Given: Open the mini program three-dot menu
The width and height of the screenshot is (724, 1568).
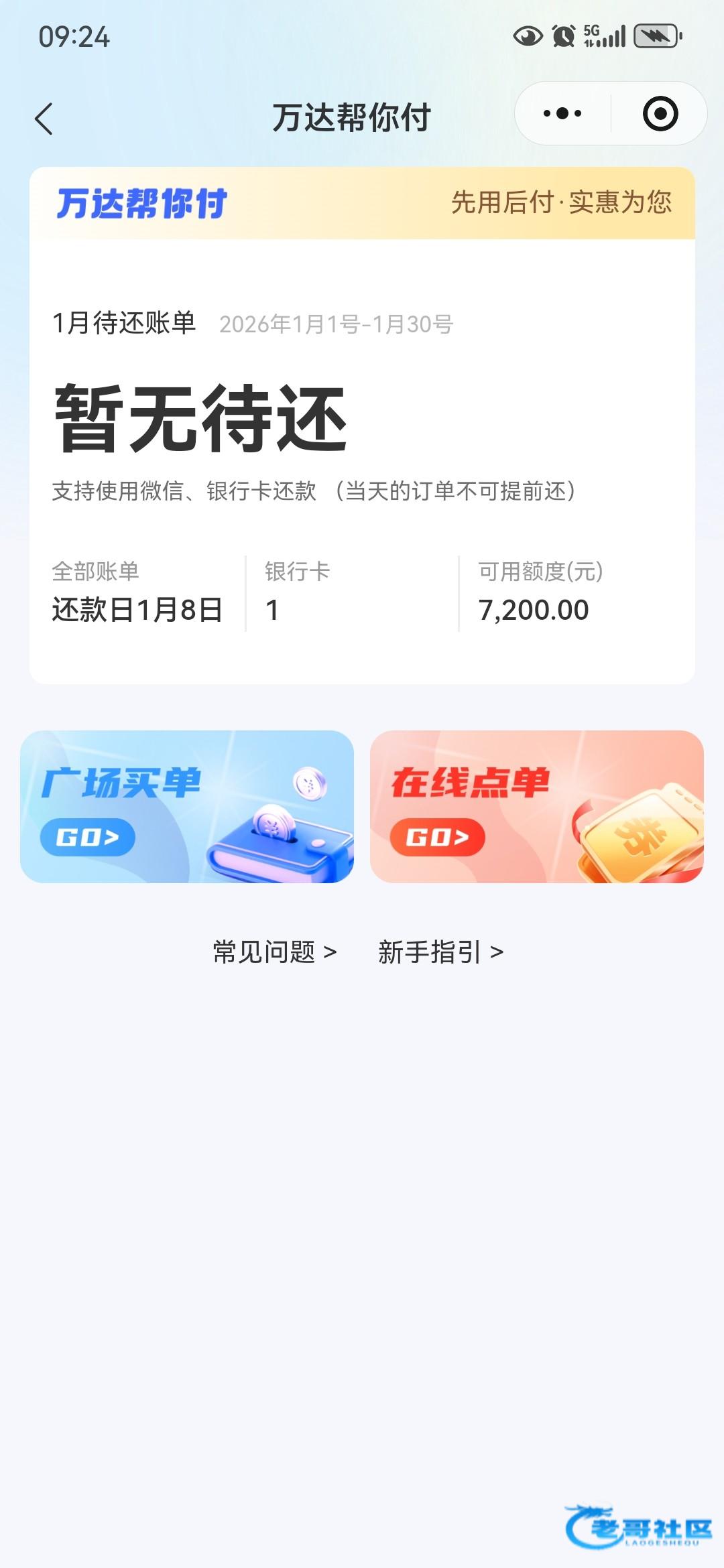Looking at the screenshot, I should click(562, 114).
